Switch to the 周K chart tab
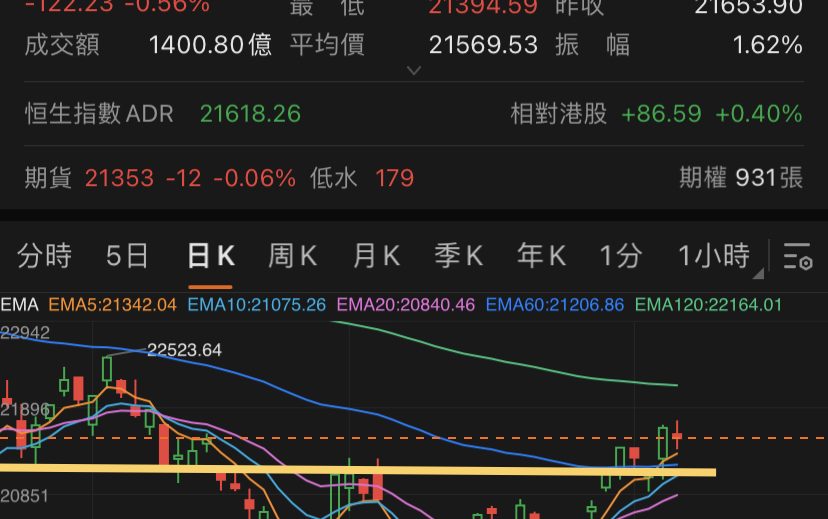Screen dimensions: 828x519 click(292, 256)
